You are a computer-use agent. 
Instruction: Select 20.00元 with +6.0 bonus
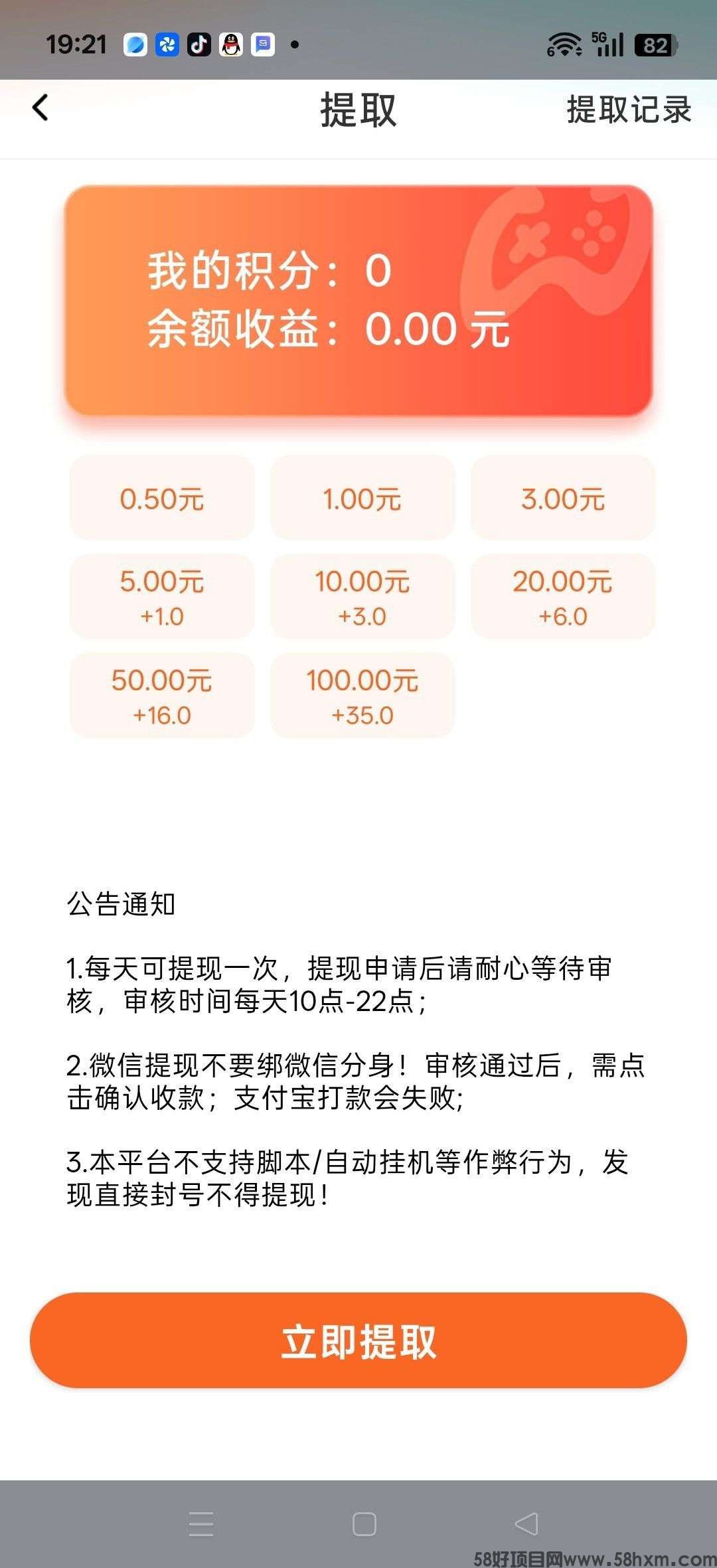point(563,597)
